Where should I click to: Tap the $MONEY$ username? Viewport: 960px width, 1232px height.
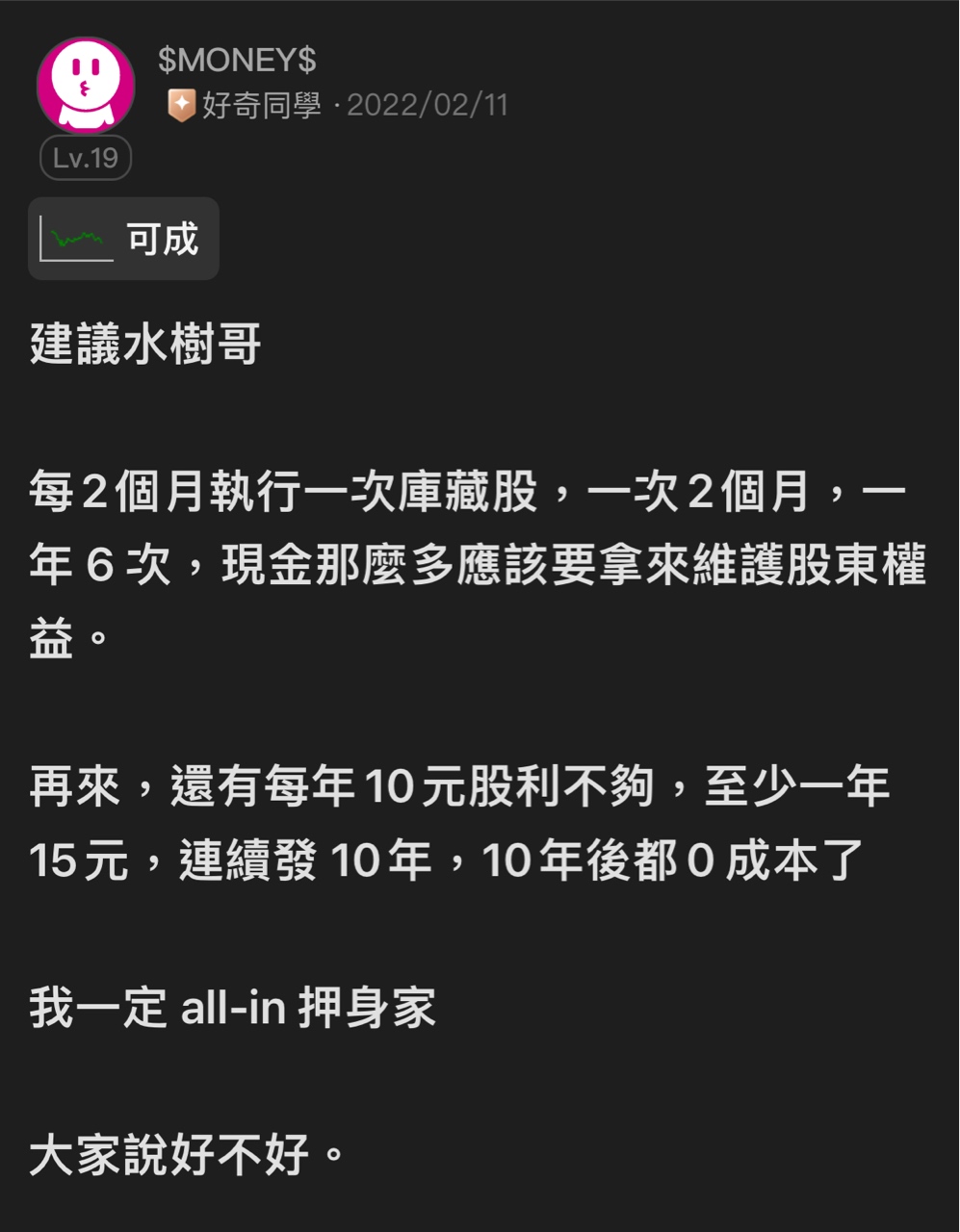(x=237, y=60)
